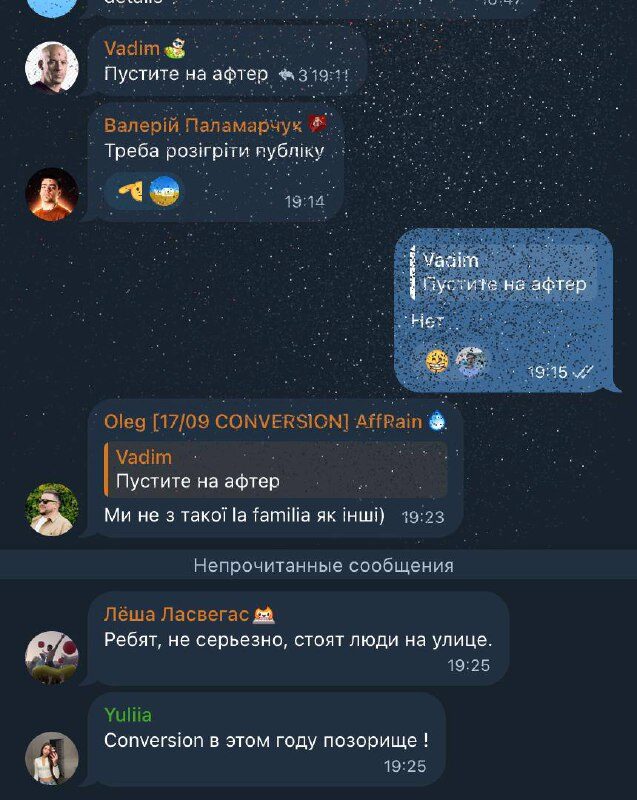Tap the sender name Oleg [17/09 CONVERSION] AffRain
This screenshot has height=800, width=637.
tap(265, 421)
